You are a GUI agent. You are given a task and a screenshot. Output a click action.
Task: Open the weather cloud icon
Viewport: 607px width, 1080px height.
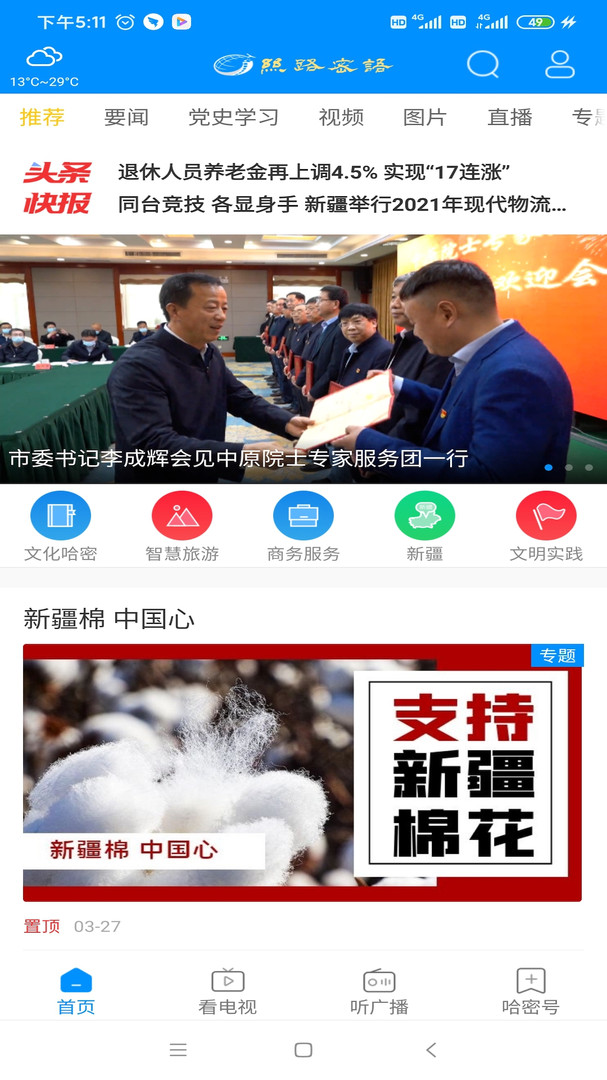pyautogui.click(x=44, y=58)
